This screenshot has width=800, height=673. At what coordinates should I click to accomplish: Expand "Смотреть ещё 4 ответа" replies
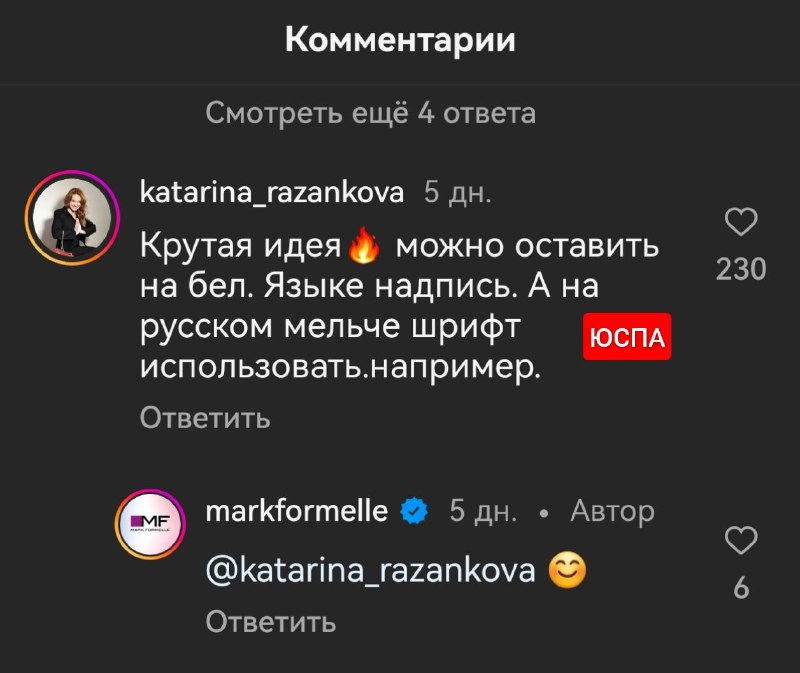tap(370, 113)
